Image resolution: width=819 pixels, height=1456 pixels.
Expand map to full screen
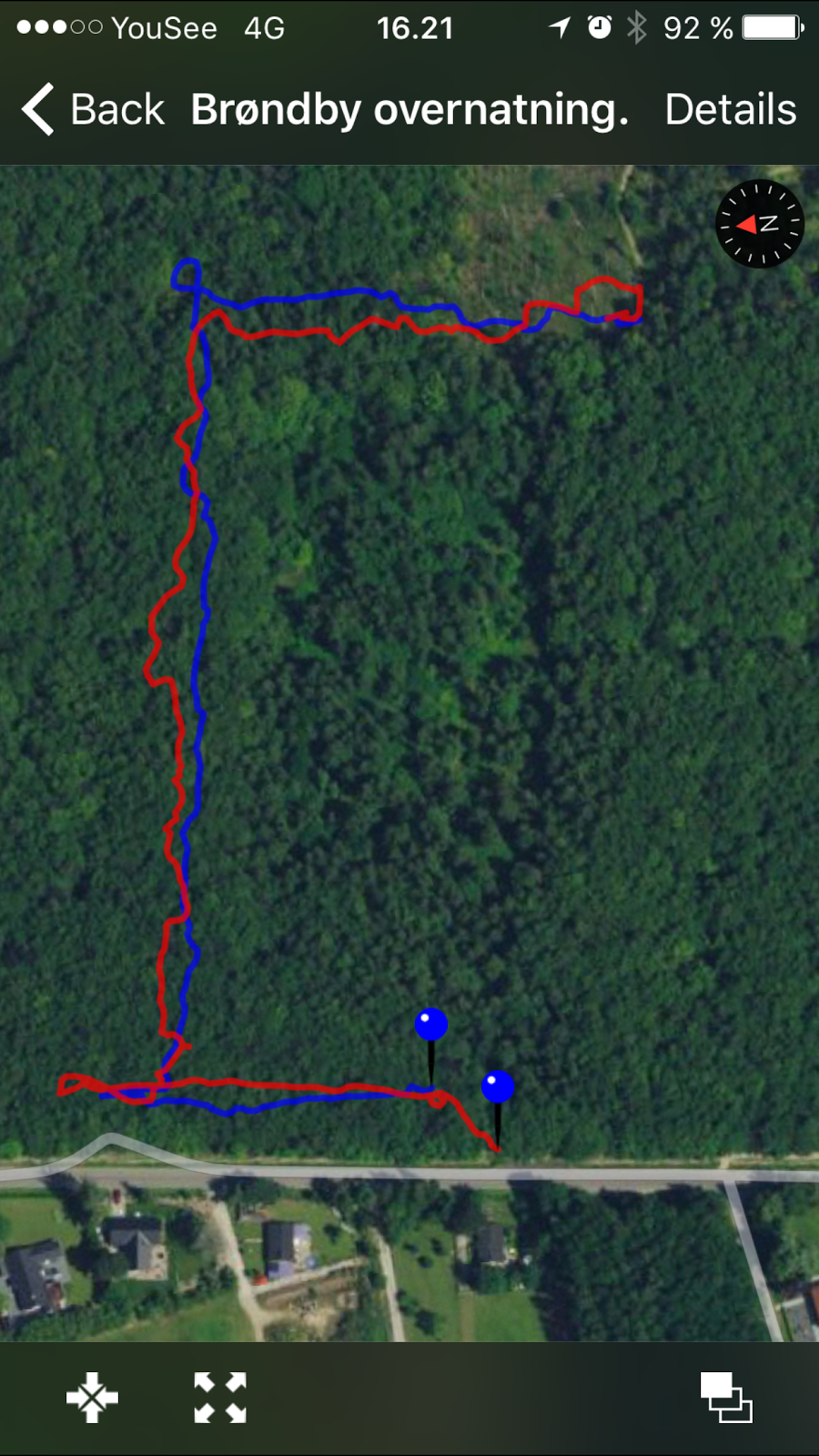tap(220, 1398)
